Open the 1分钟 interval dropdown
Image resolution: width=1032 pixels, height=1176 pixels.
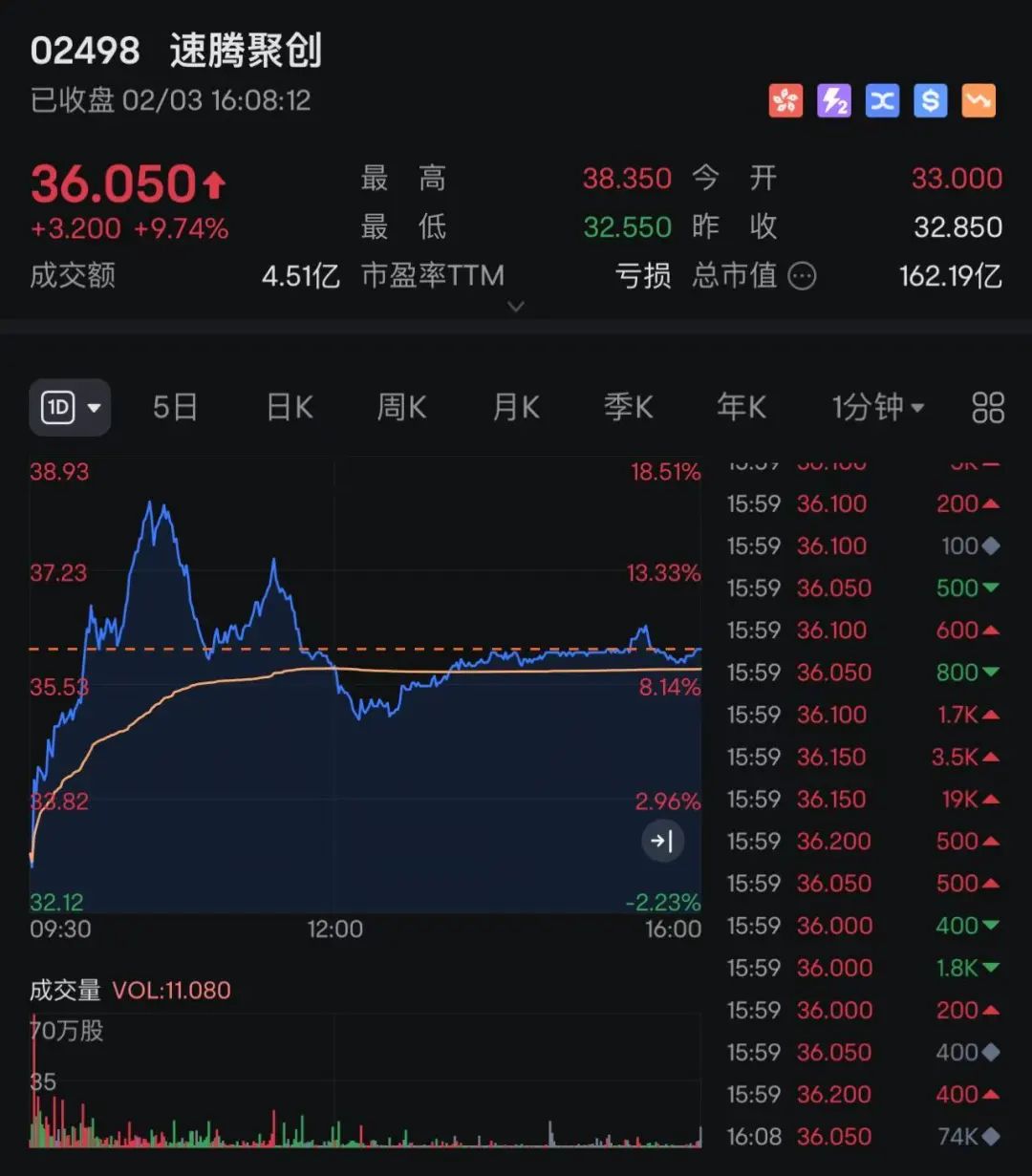pos(878,408)
